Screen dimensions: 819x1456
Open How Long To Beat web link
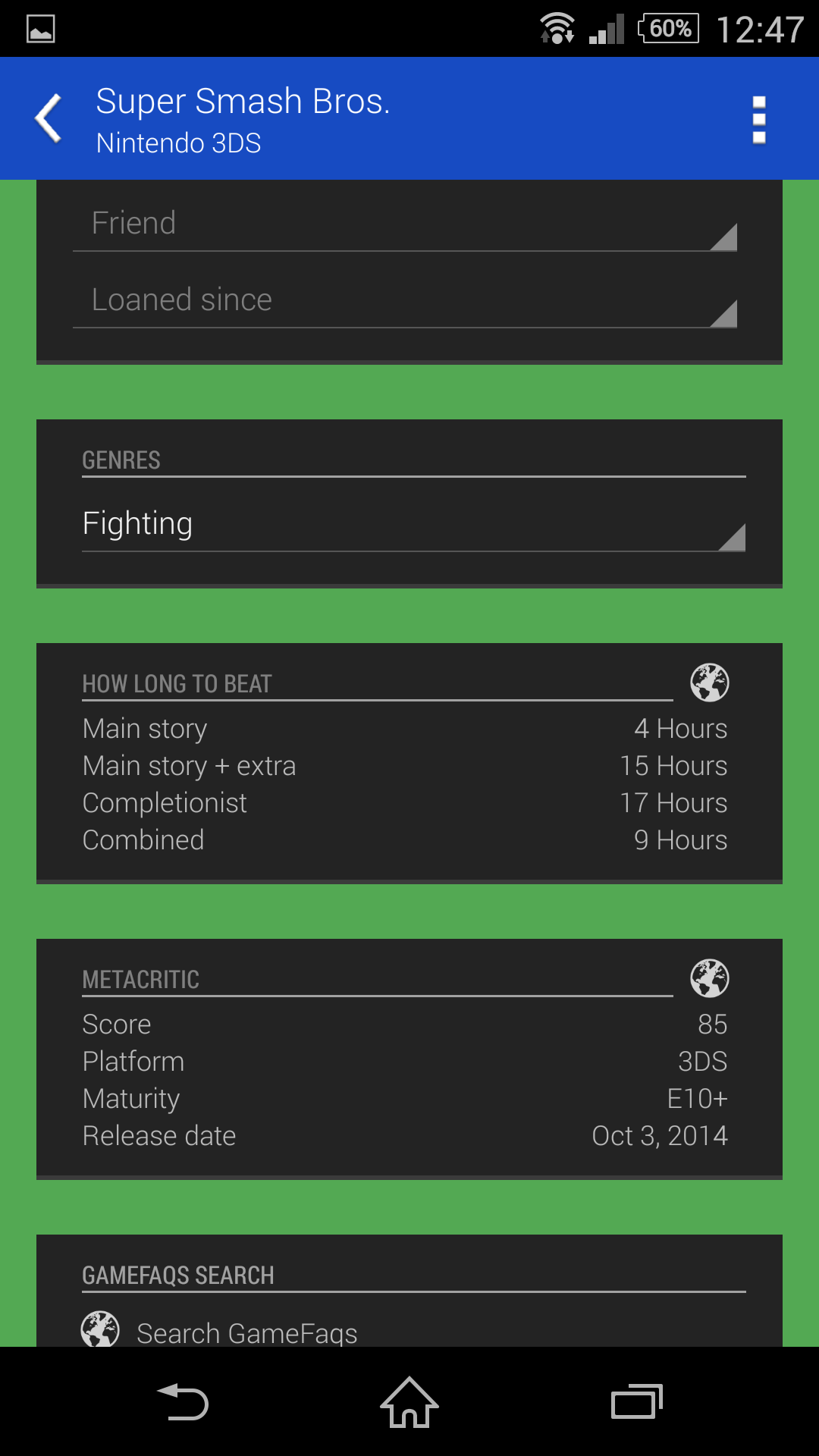710,682
